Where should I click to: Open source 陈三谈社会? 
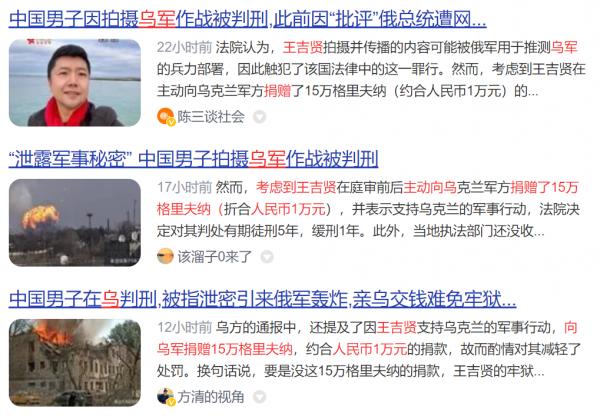pyautogui.click(x=211, y=116)
